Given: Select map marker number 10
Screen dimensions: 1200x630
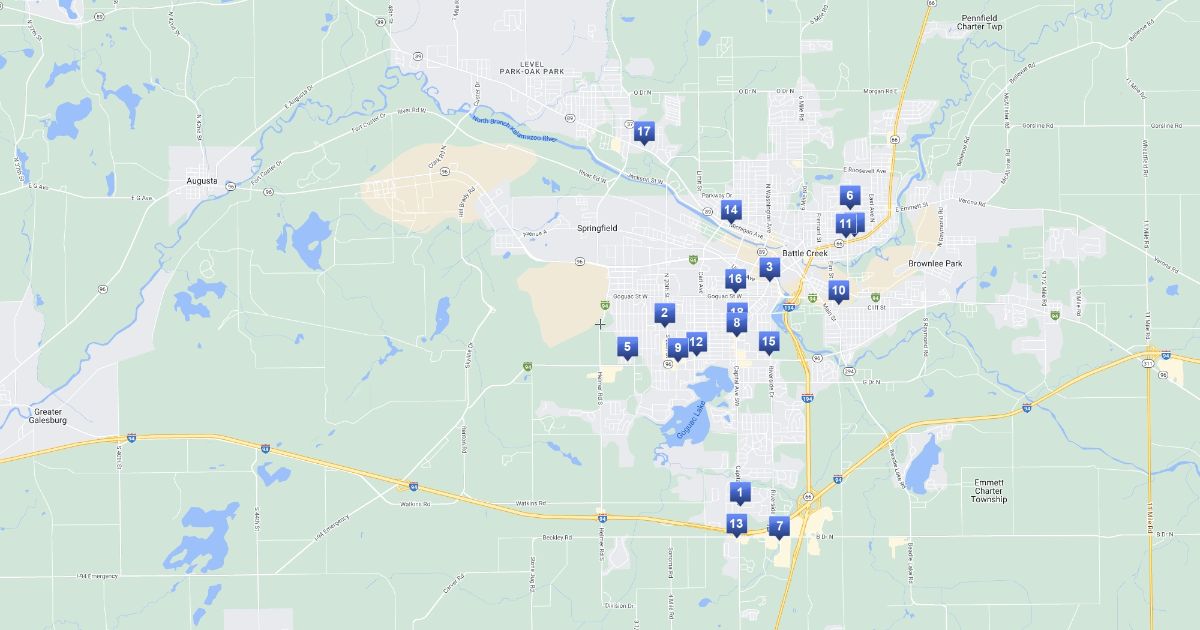Looking at the screenshot, I should click(838, 291).
